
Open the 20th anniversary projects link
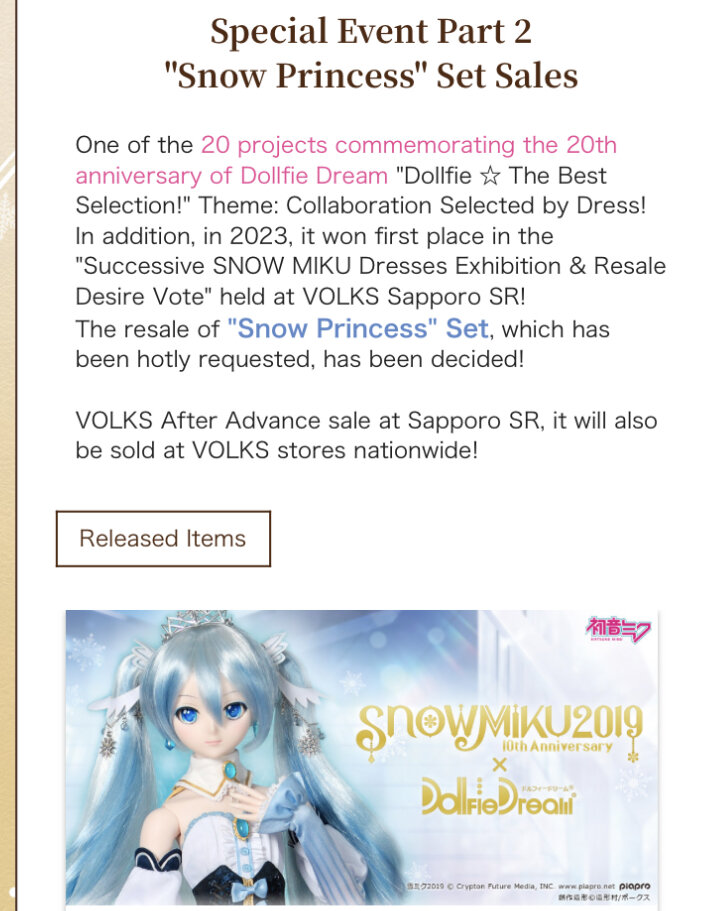click(408, 146)
